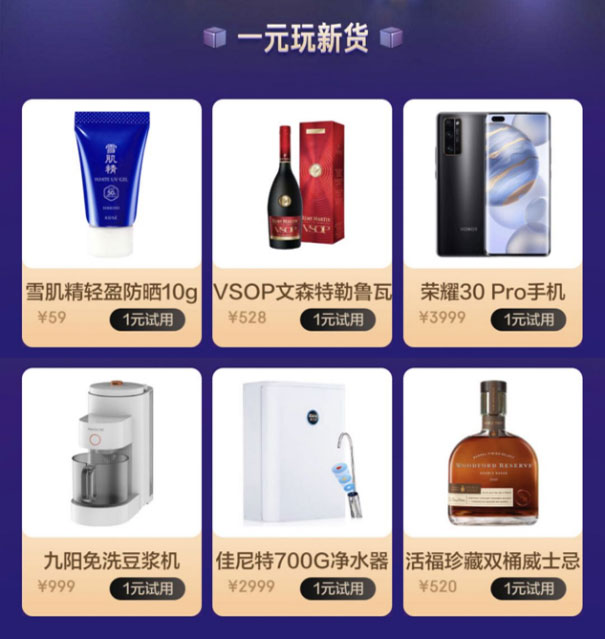Tap 1元试用 for 佳尼特700G净水器
Image resolution: width=605 pixels, height=639 pixels.
[338, 588]
